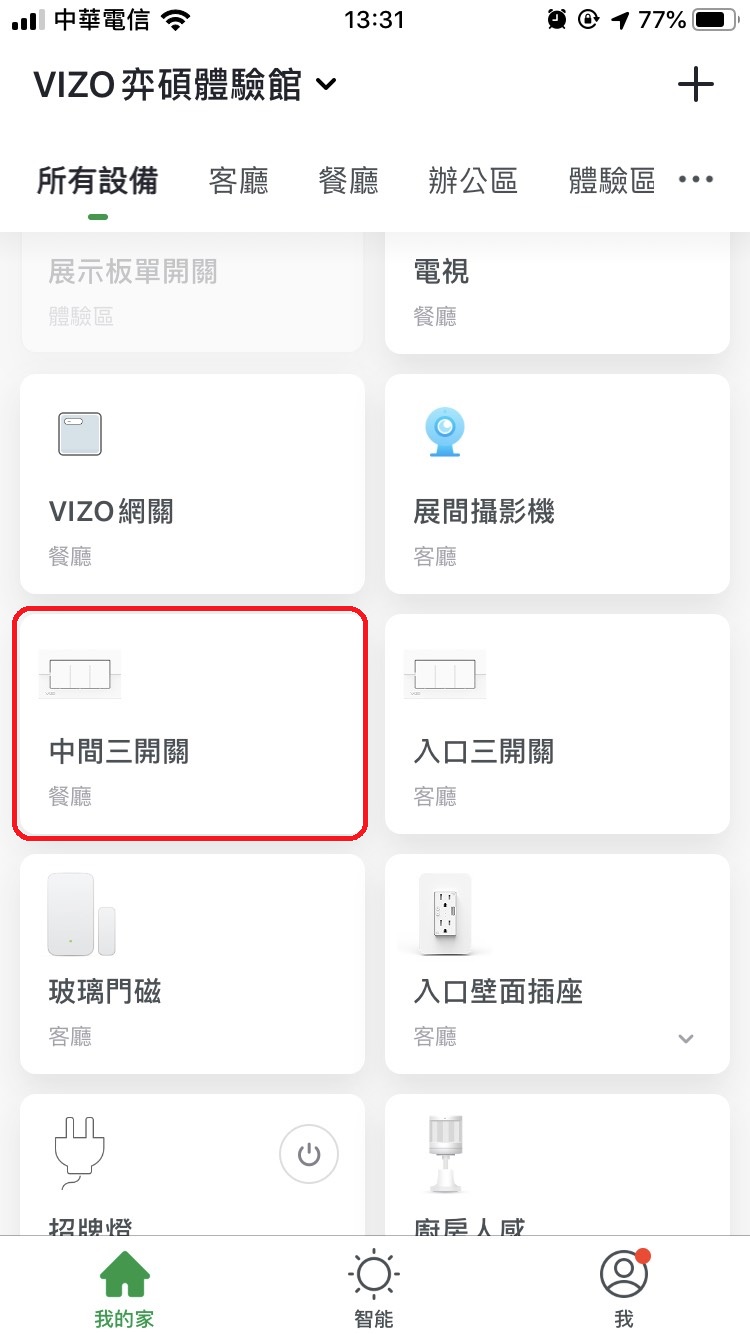The image size is (750, 1334).
Task: Open the 電視 device card
Action: point(557,293)
